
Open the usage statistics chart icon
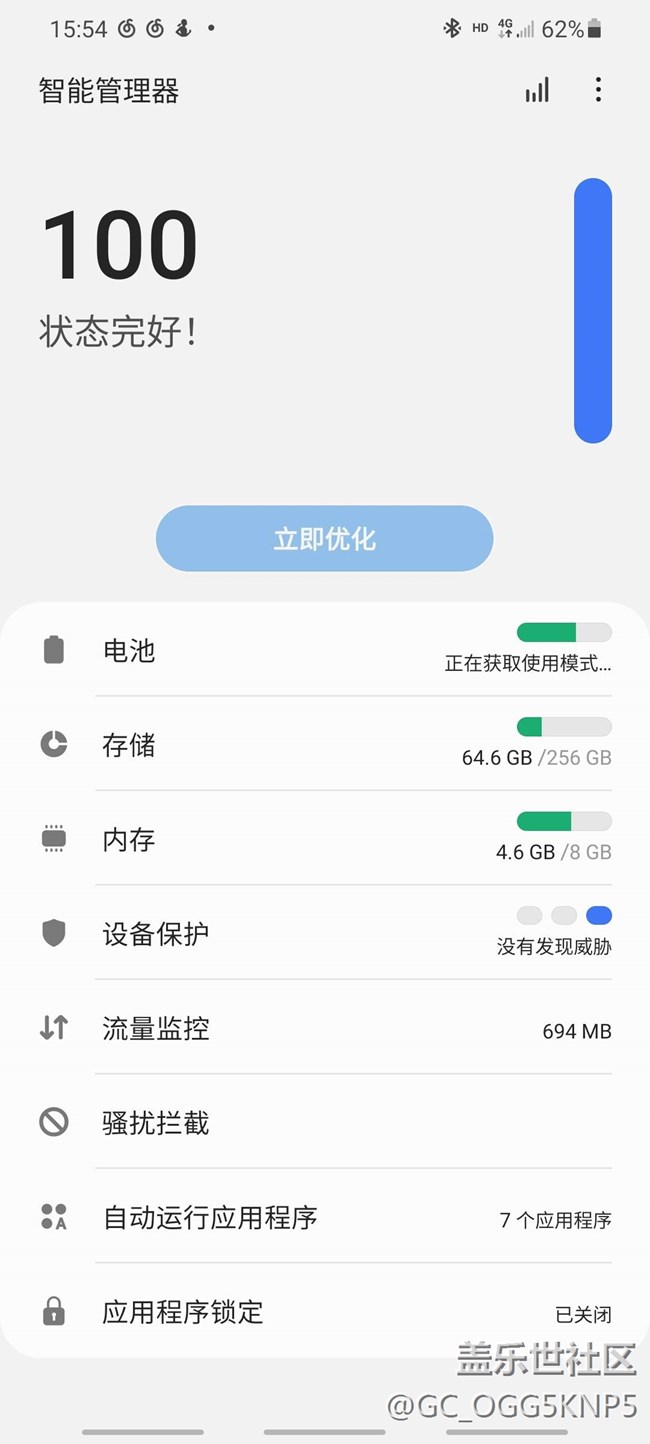tap(537, 91)
